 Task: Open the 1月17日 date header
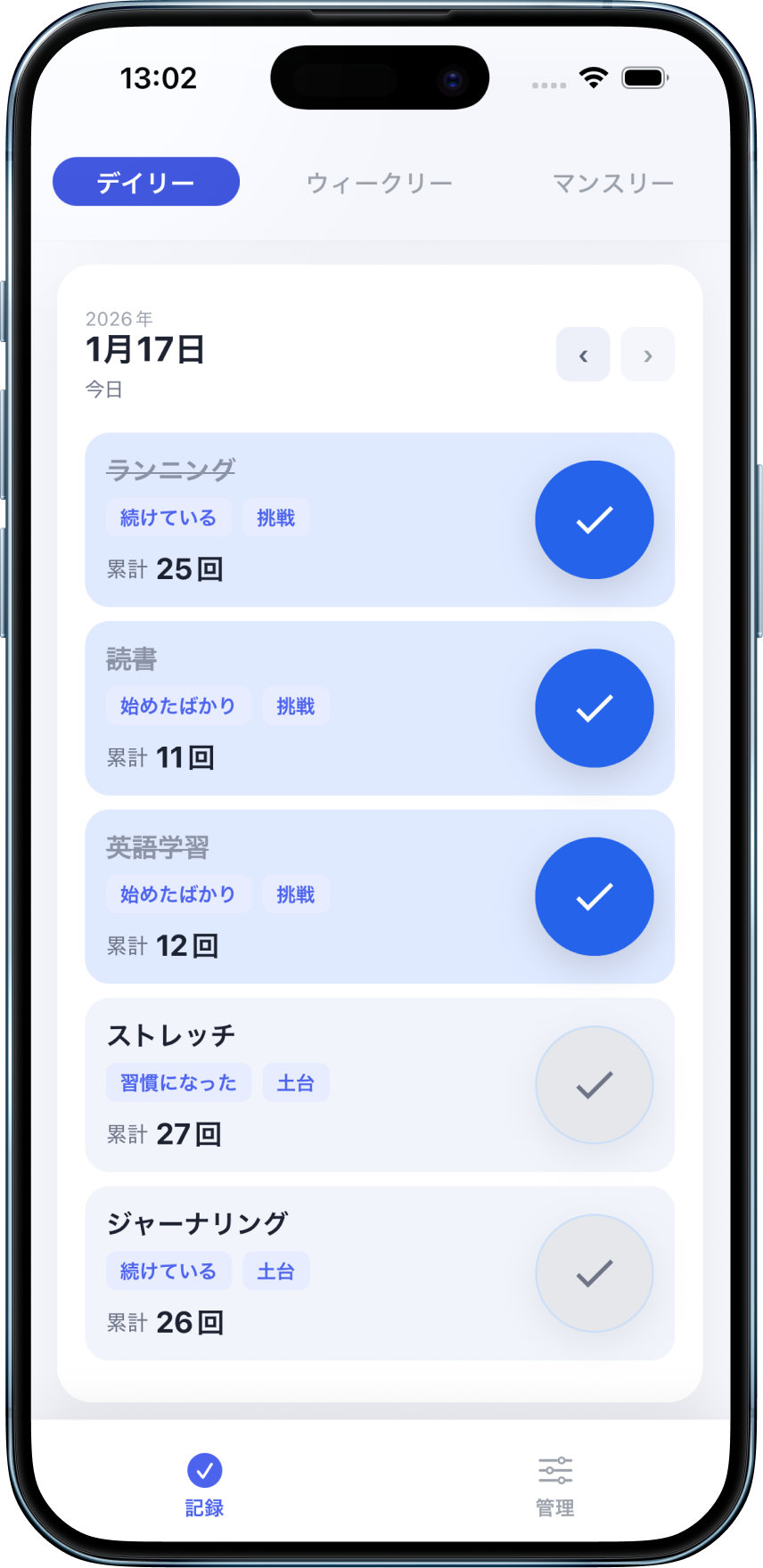(x=146, y=349)
